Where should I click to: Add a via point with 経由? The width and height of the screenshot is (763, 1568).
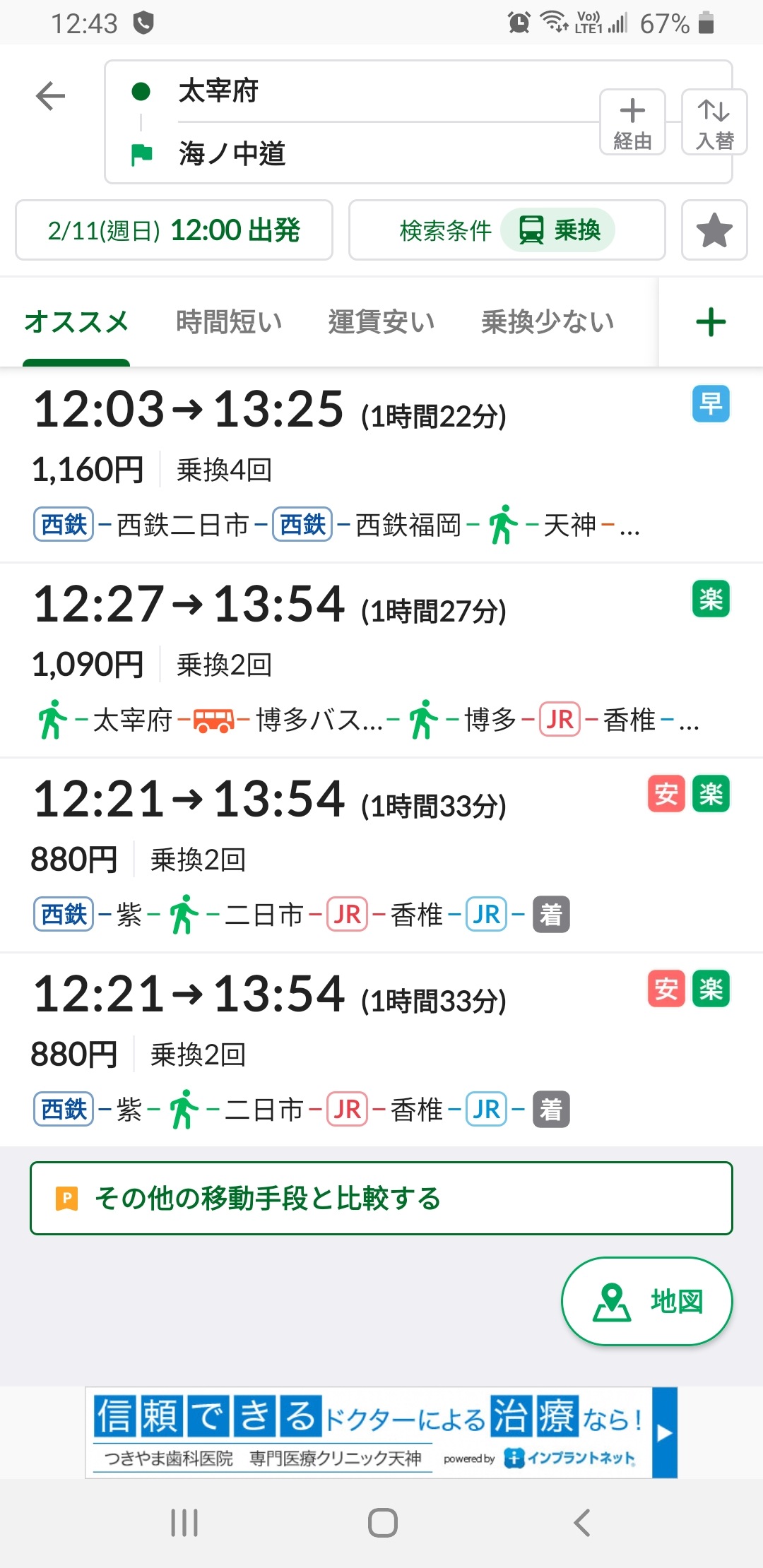(632, 122)
